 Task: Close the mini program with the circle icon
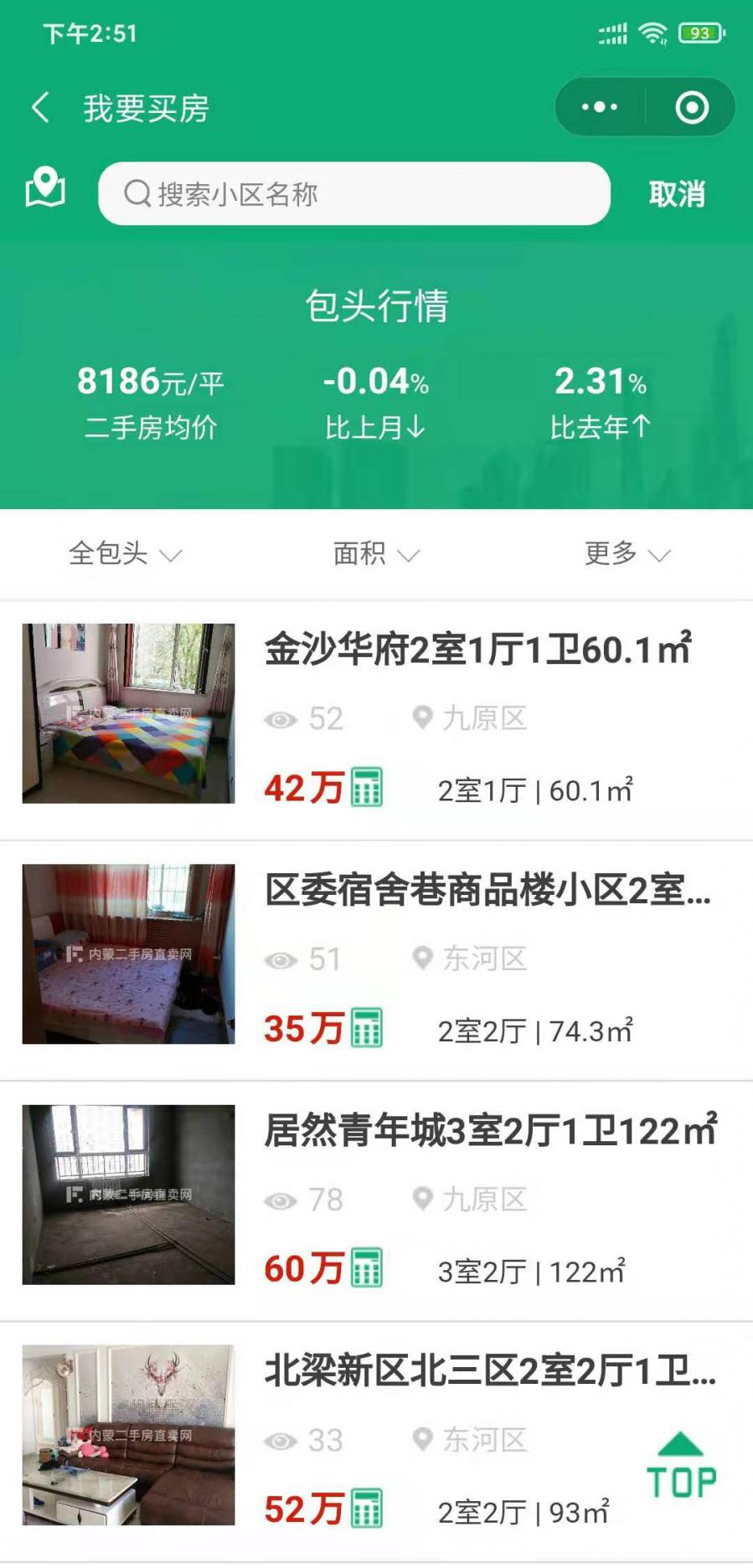click(x=692, y=107)
